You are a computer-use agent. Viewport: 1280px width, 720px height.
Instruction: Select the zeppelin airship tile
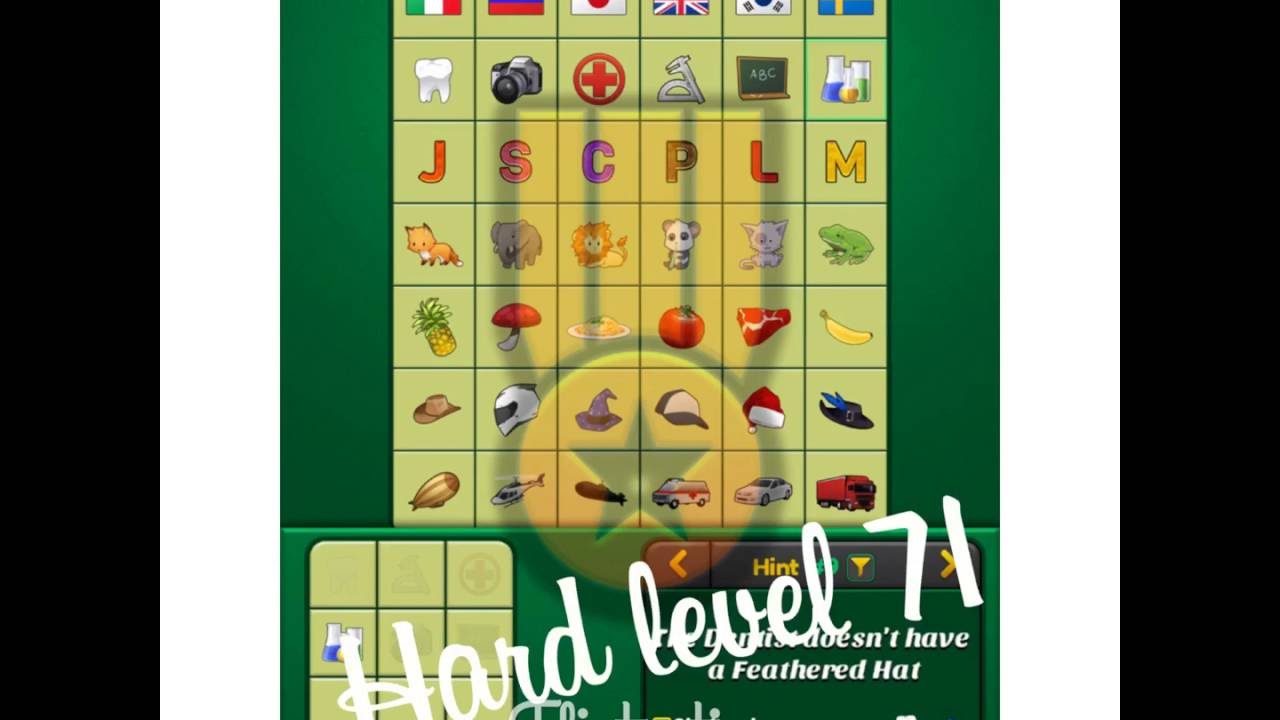point(435,491)
